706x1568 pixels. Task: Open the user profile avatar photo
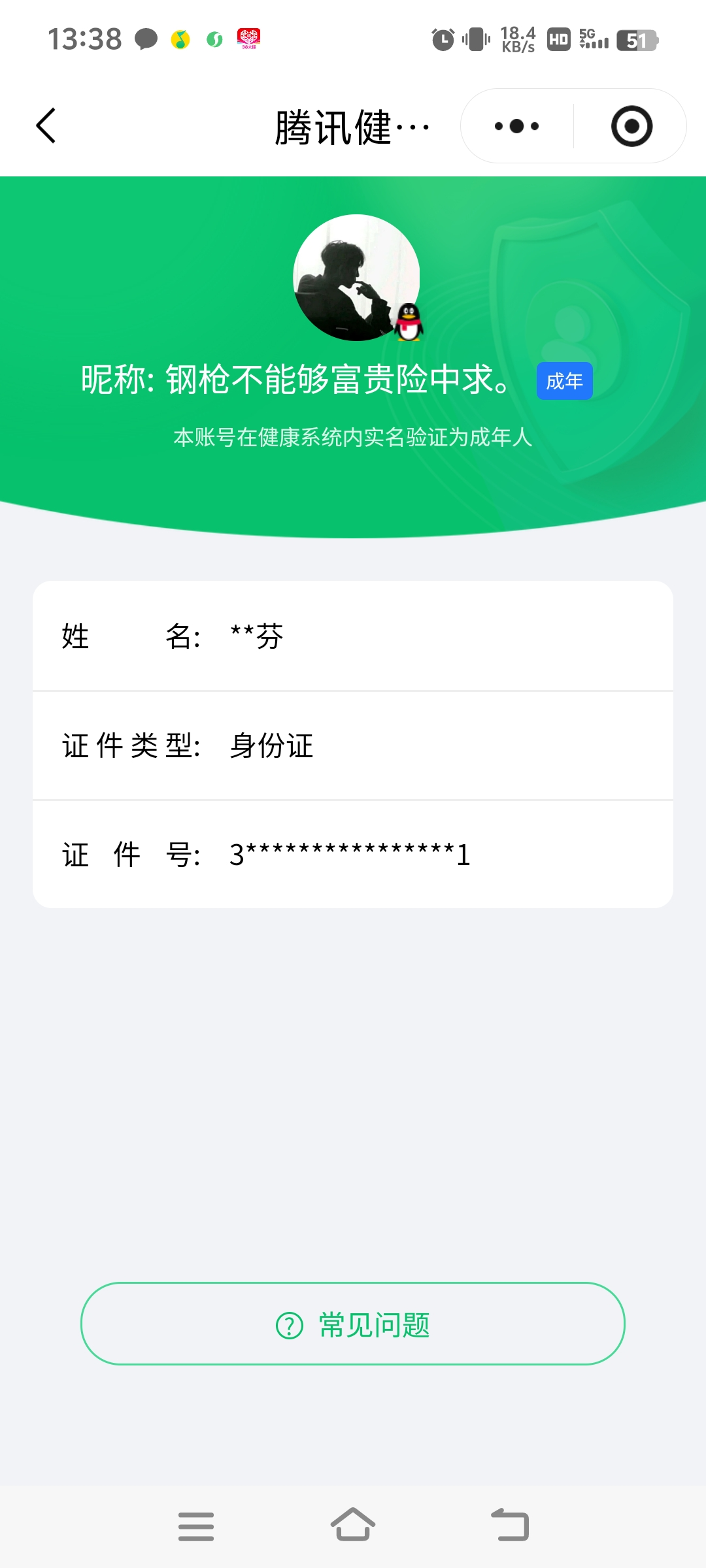tap(356, 277)
